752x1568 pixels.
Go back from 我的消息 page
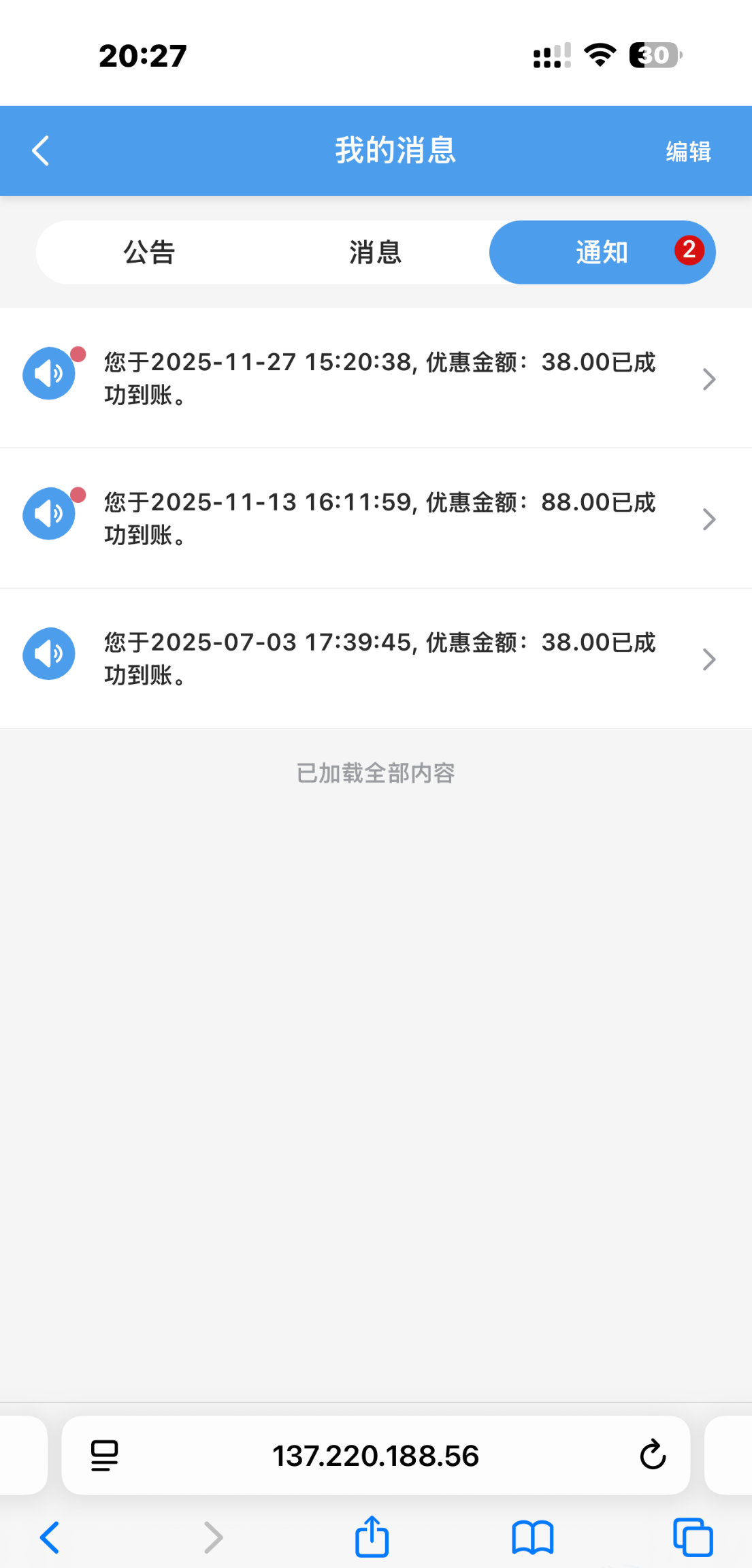pyautogui.click(x=41, y=150)
